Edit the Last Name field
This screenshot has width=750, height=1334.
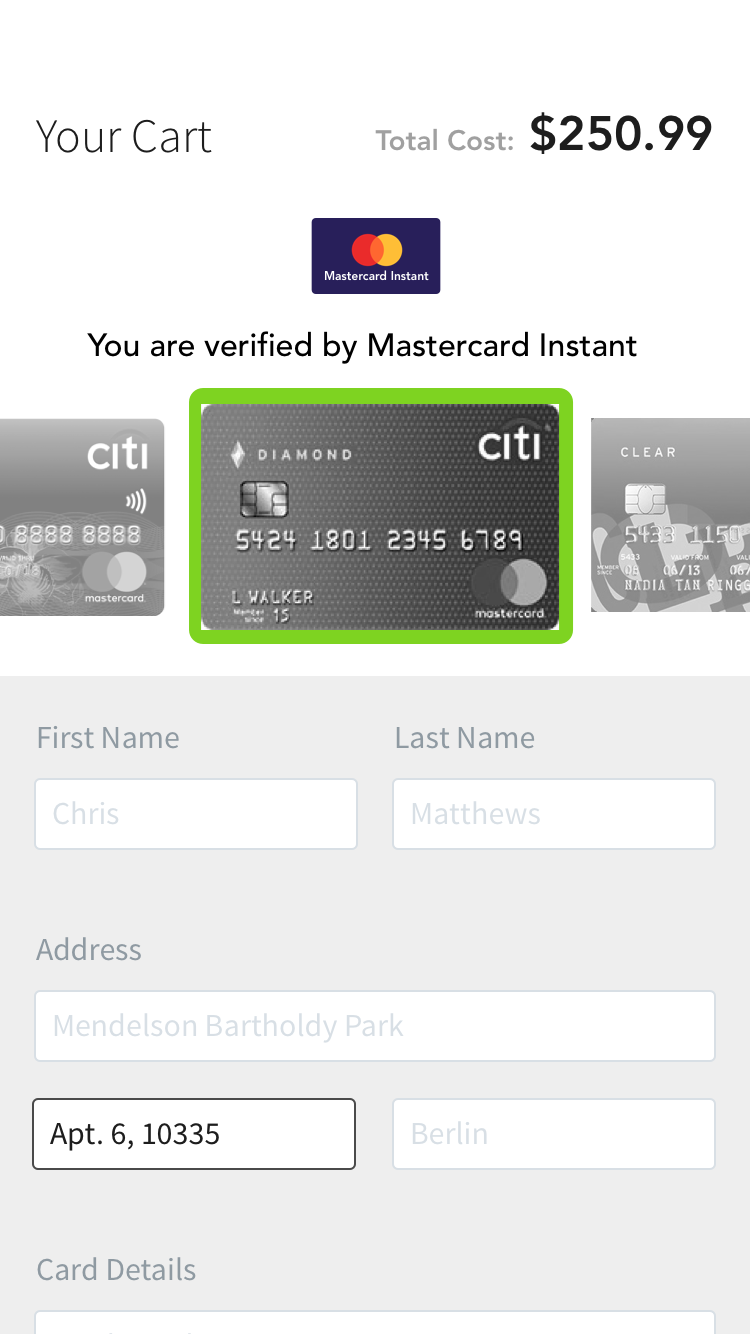pyautogui.click(x=554, y=814)
